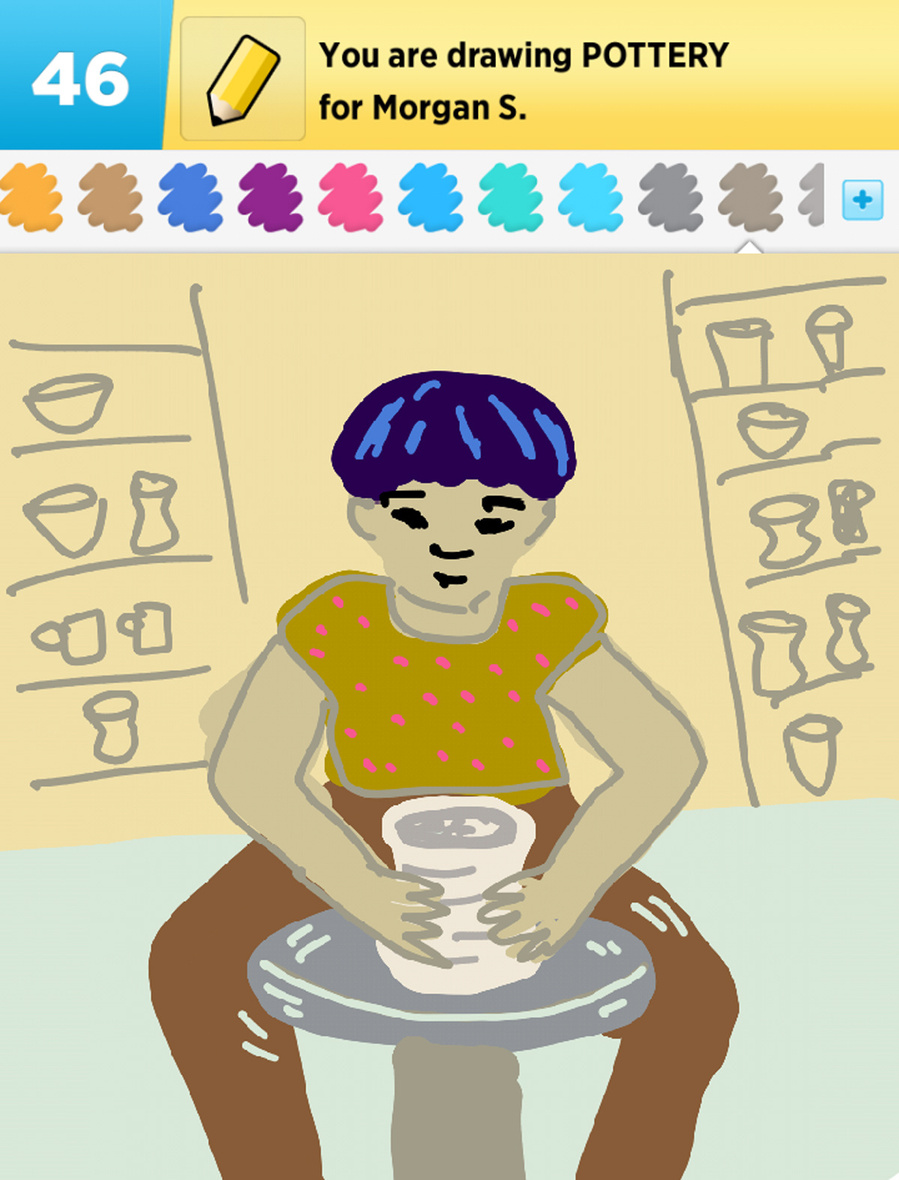
Task: Pick the royal blue color swatch
Action: [x=190, y=198]
